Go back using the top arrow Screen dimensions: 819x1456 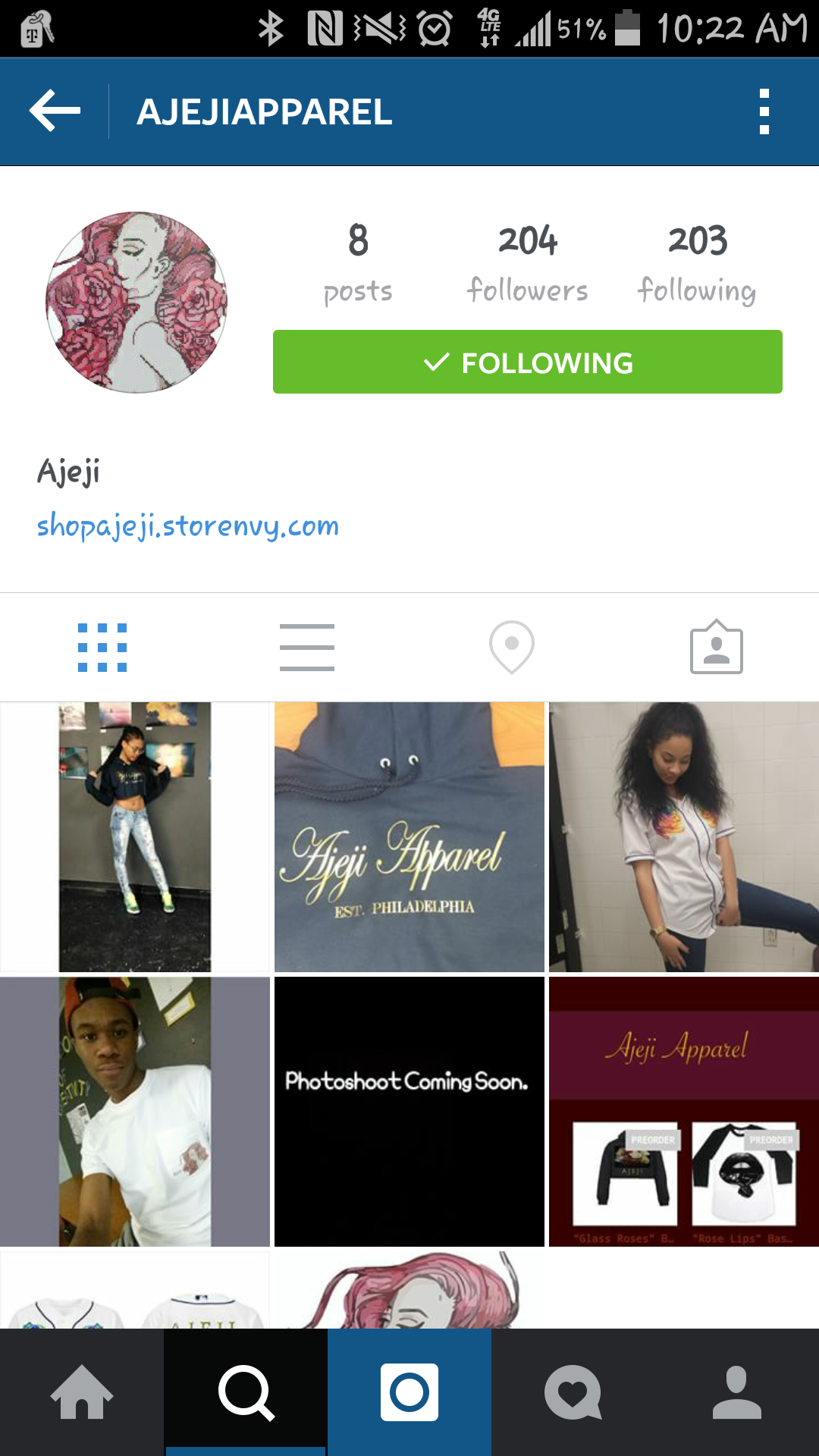(55, 111)
